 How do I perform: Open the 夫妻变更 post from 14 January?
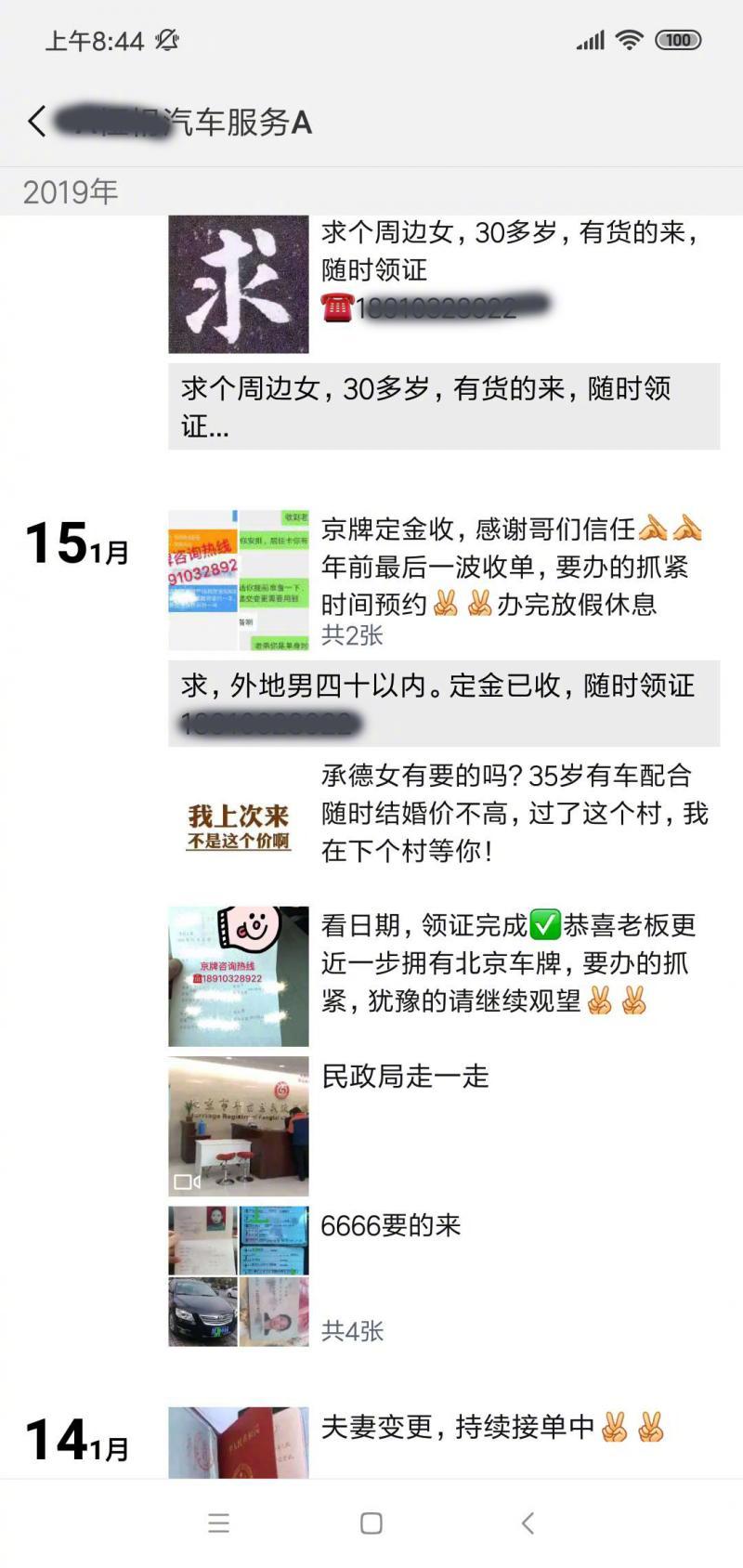(x=238, y=1442)
